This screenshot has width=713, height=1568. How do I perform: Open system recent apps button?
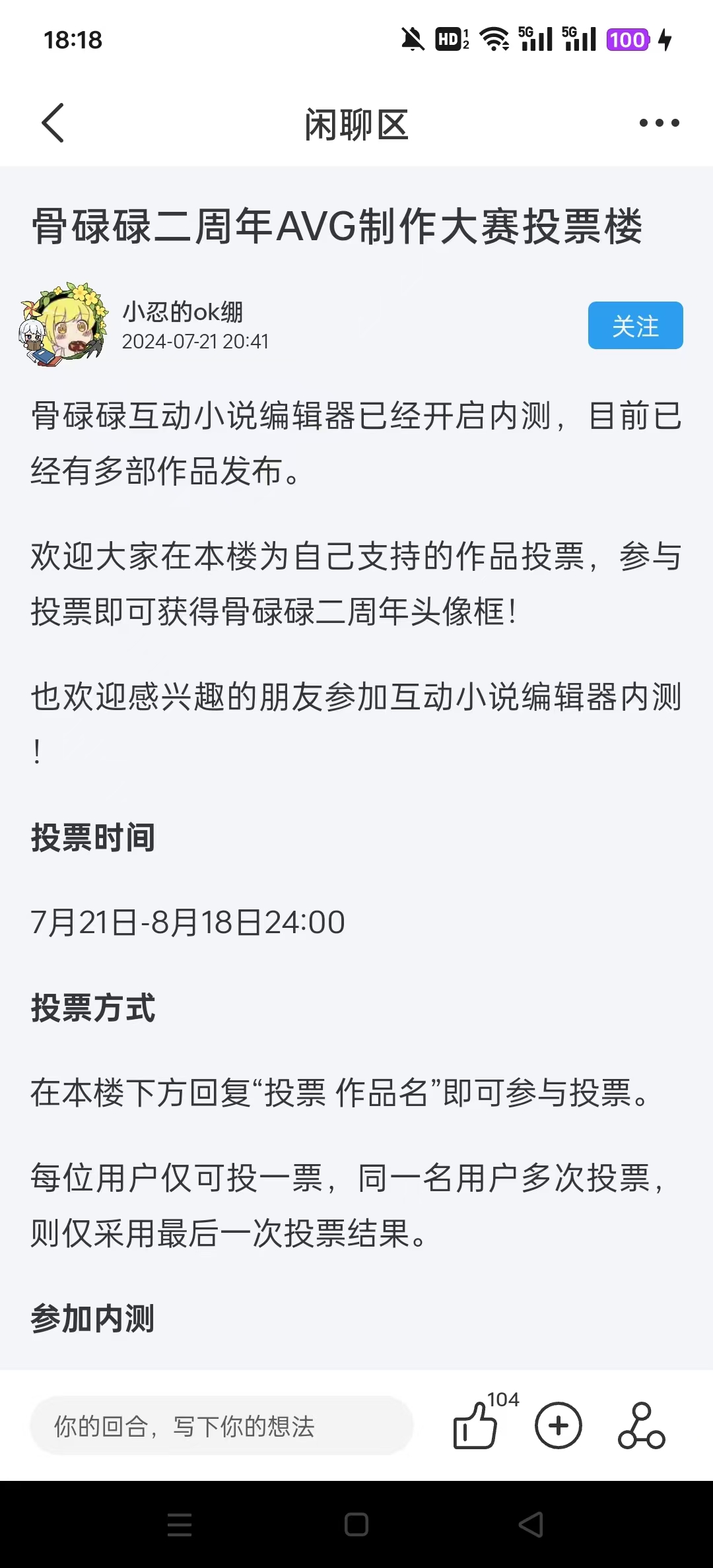[x=180, y=1524]
